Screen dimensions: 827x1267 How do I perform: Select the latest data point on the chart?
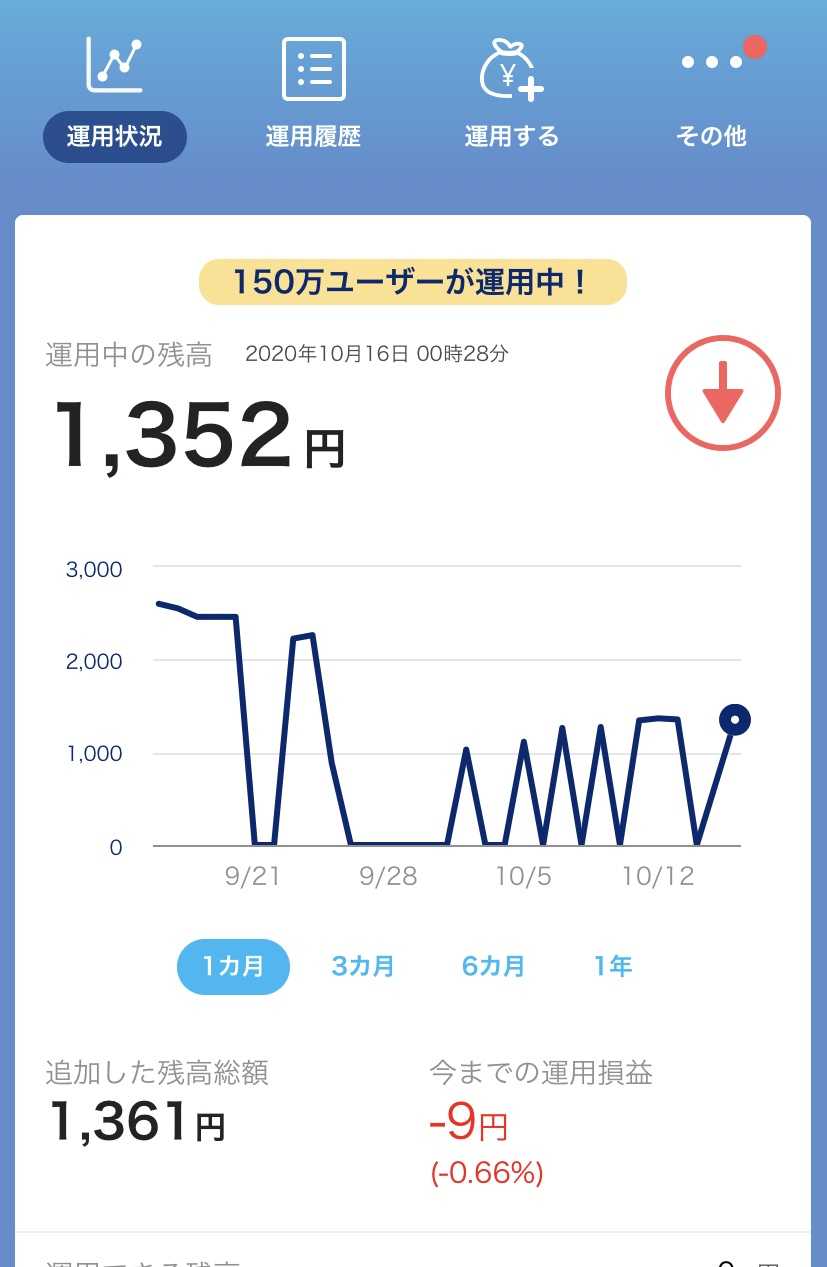click(735, 719)
